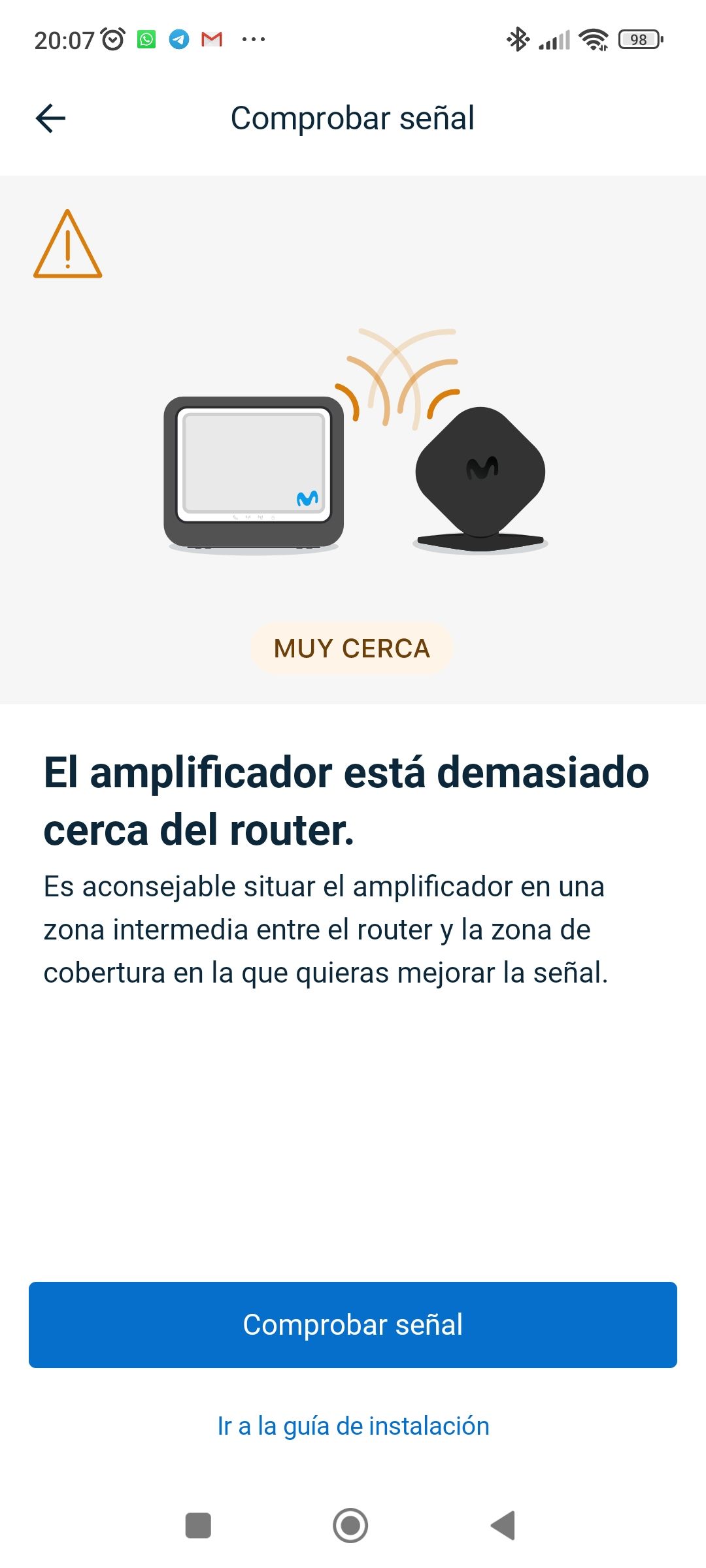This screenshot has width=706, height=1568.
Task: Tap the battery indicator showing 98
Action: 637,39
